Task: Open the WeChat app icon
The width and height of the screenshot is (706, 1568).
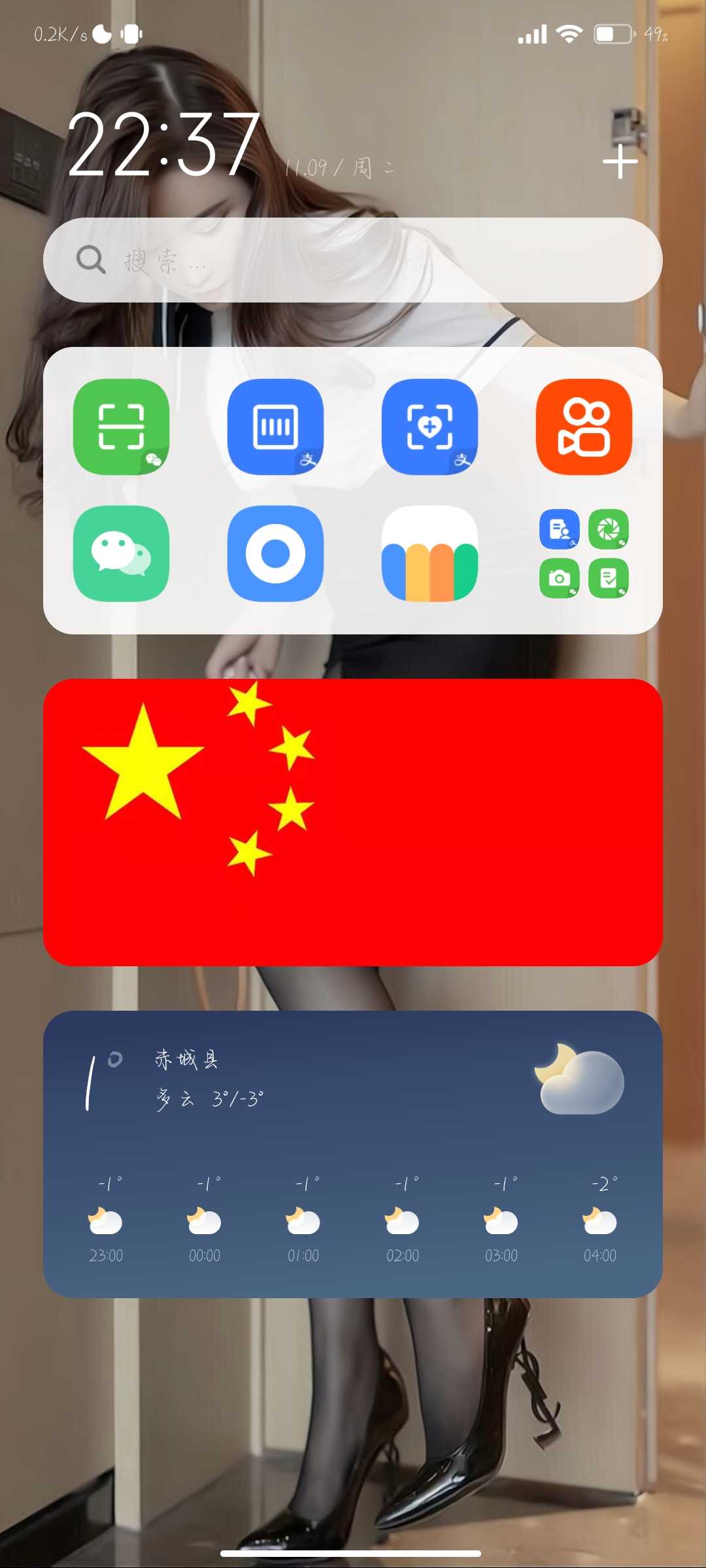Action: click(122, 553)
